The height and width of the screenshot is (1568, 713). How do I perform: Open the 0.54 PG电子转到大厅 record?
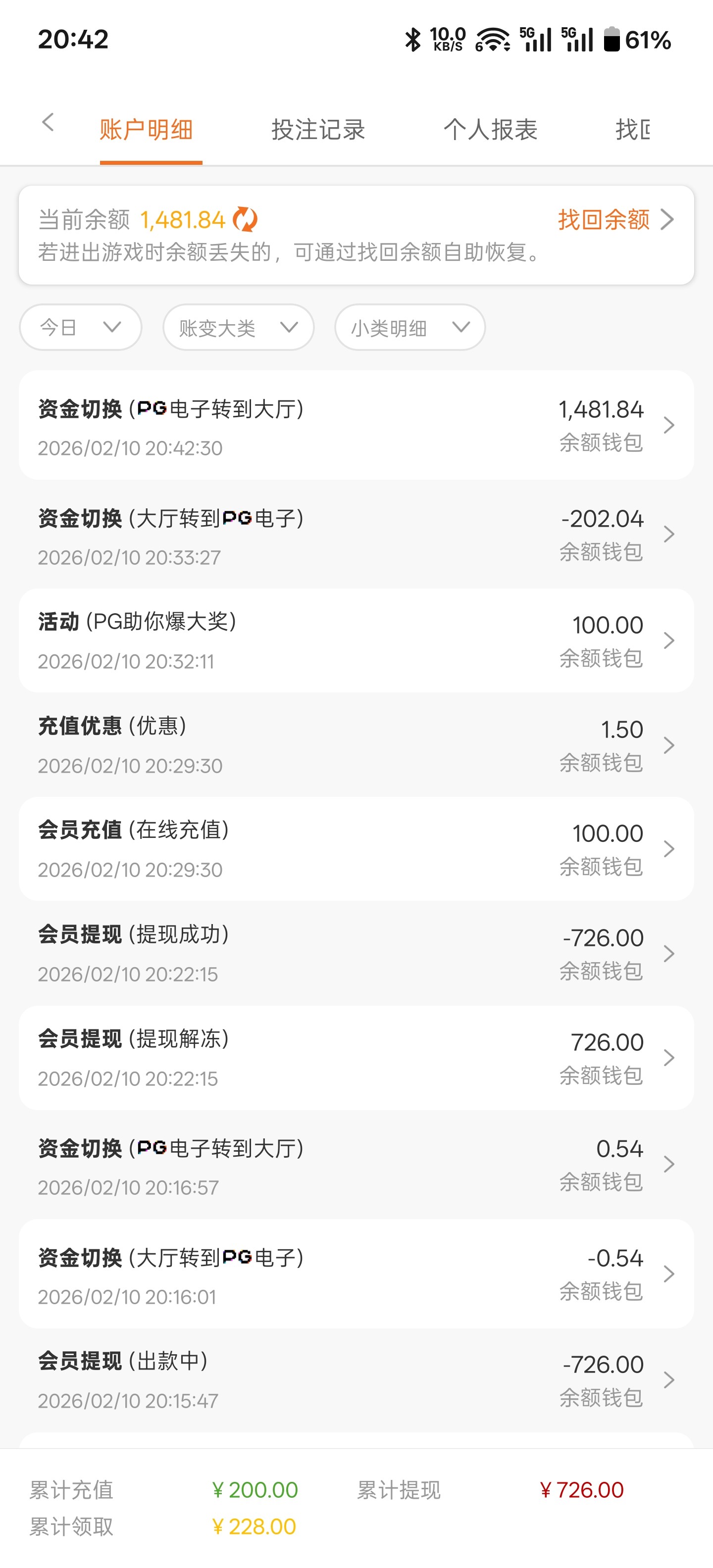(356, 1165)
